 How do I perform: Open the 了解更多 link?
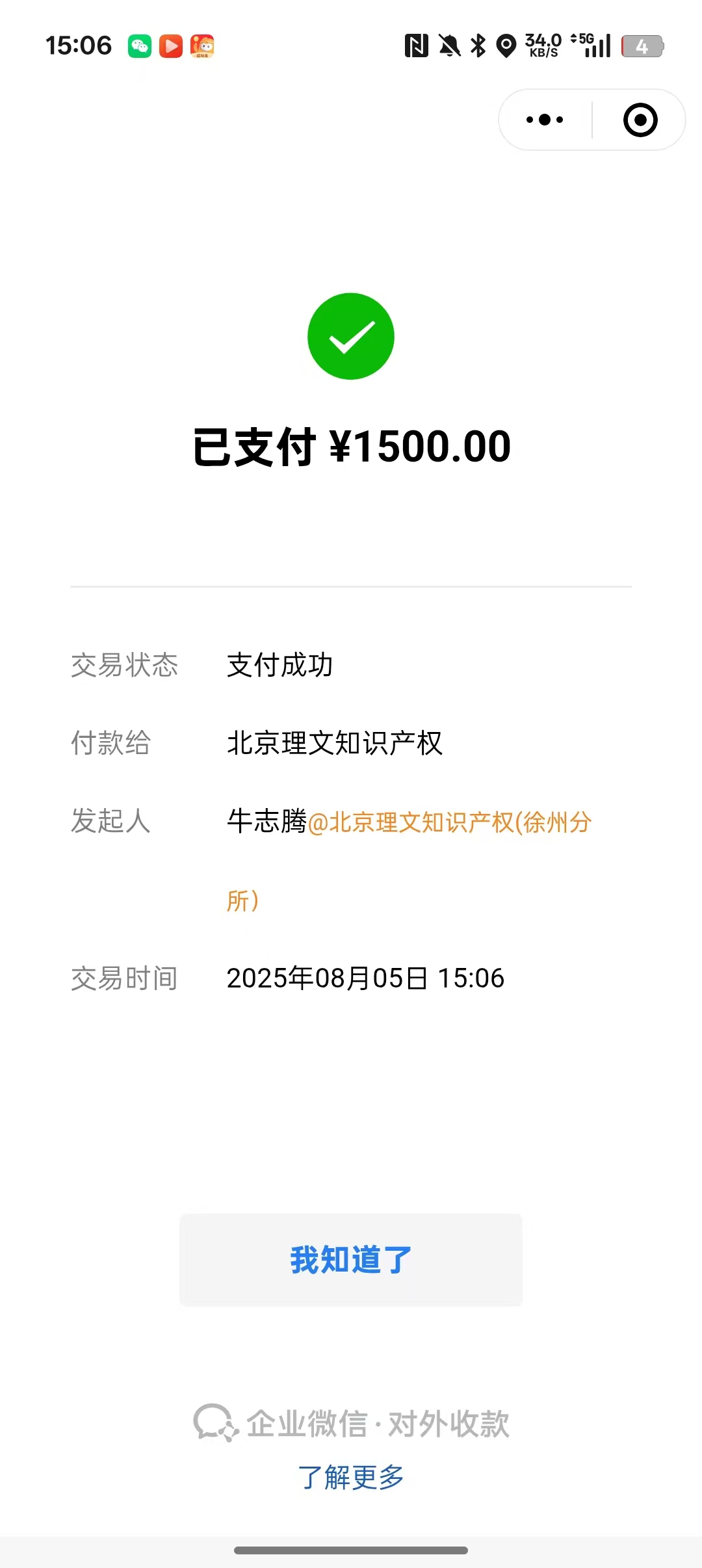pos(351,1477)
